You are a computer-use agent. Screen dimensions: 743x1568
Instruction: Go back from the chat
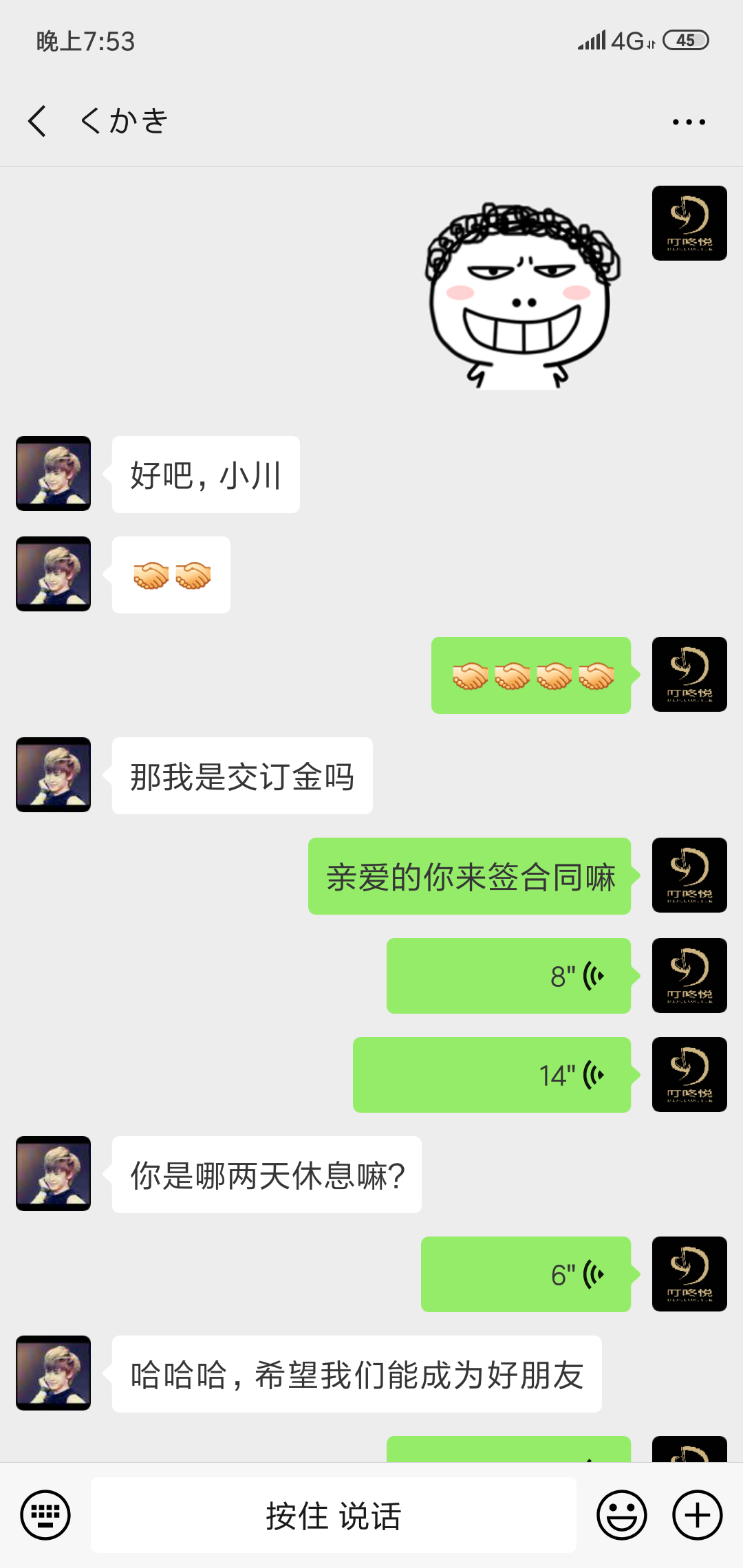38,121
